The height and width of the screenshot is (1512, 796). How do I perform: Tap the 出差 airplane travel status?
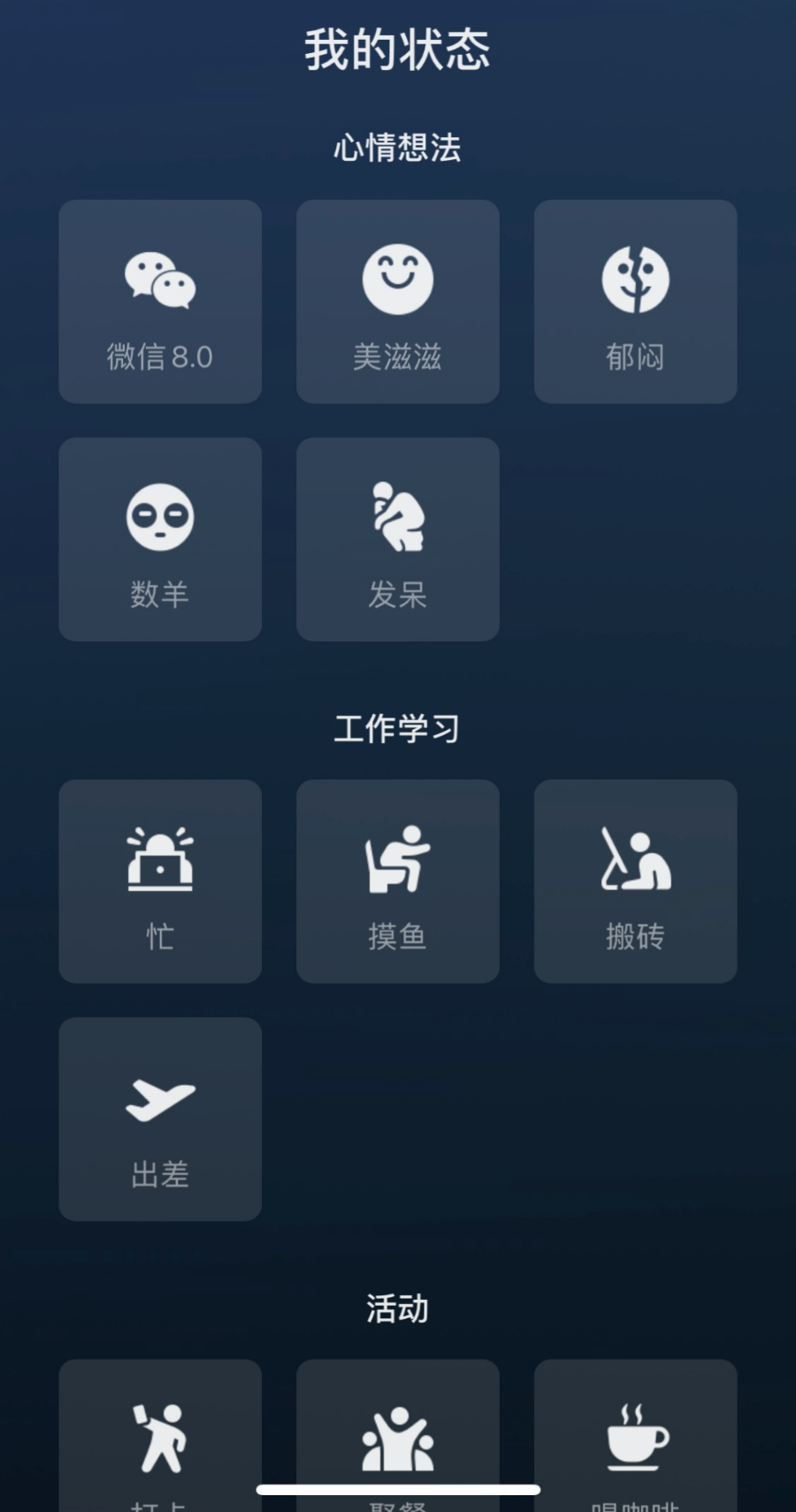pos(159,1119)
